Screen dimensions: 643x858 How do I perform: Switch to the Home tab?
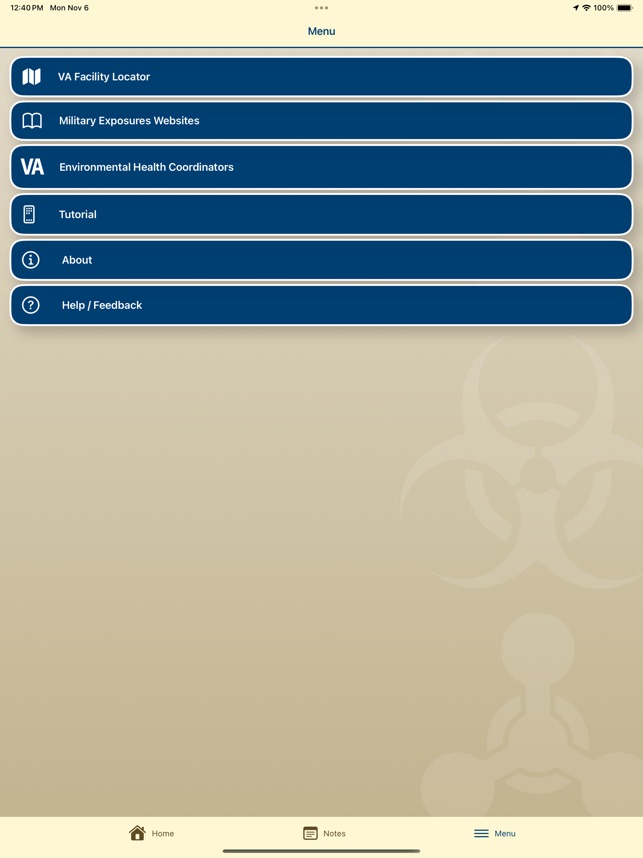coord(152,833)
